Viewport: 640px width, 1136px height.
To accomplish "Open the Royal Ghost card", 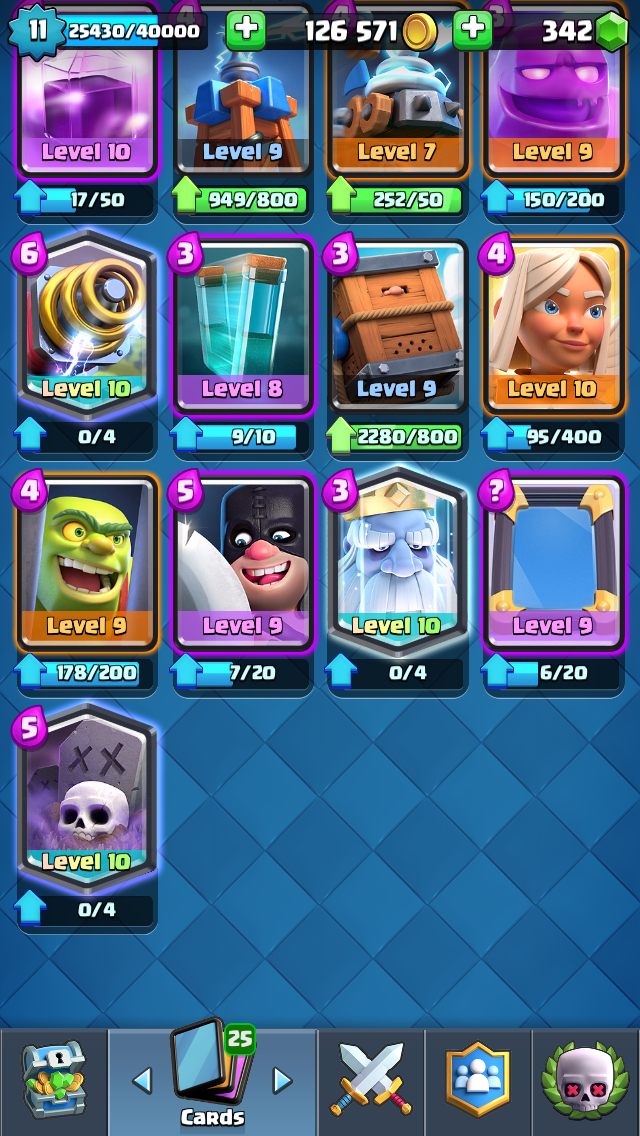I will (x=397, y=562).
